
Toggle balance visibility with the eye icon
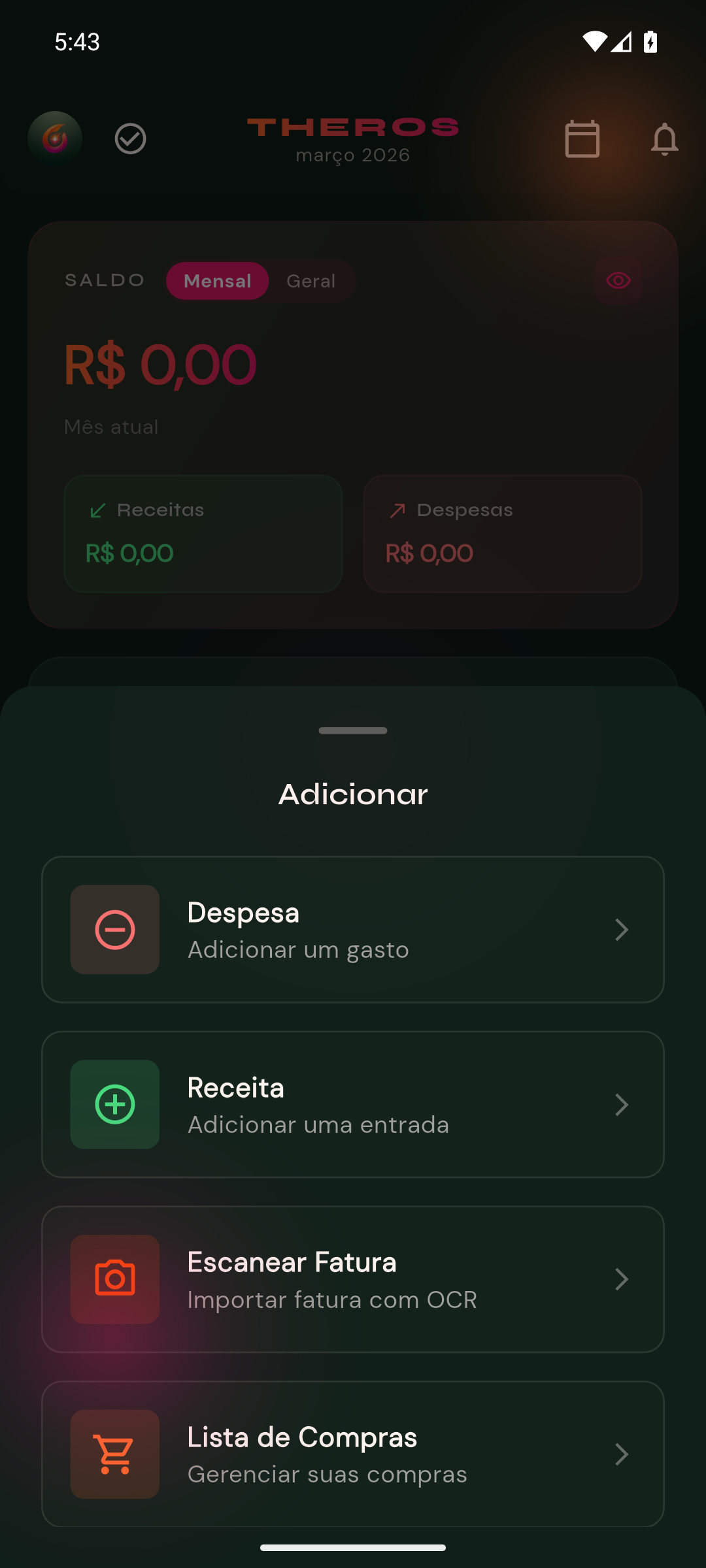tap(617, 280)
